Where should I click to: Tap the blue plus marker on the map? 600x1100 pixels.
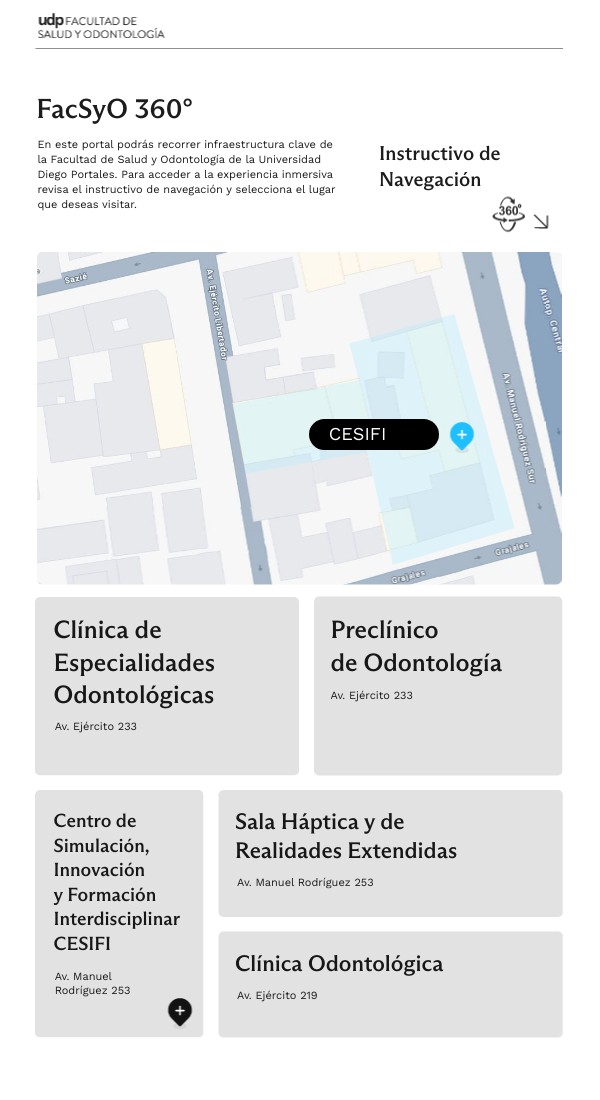pos(461,435)
